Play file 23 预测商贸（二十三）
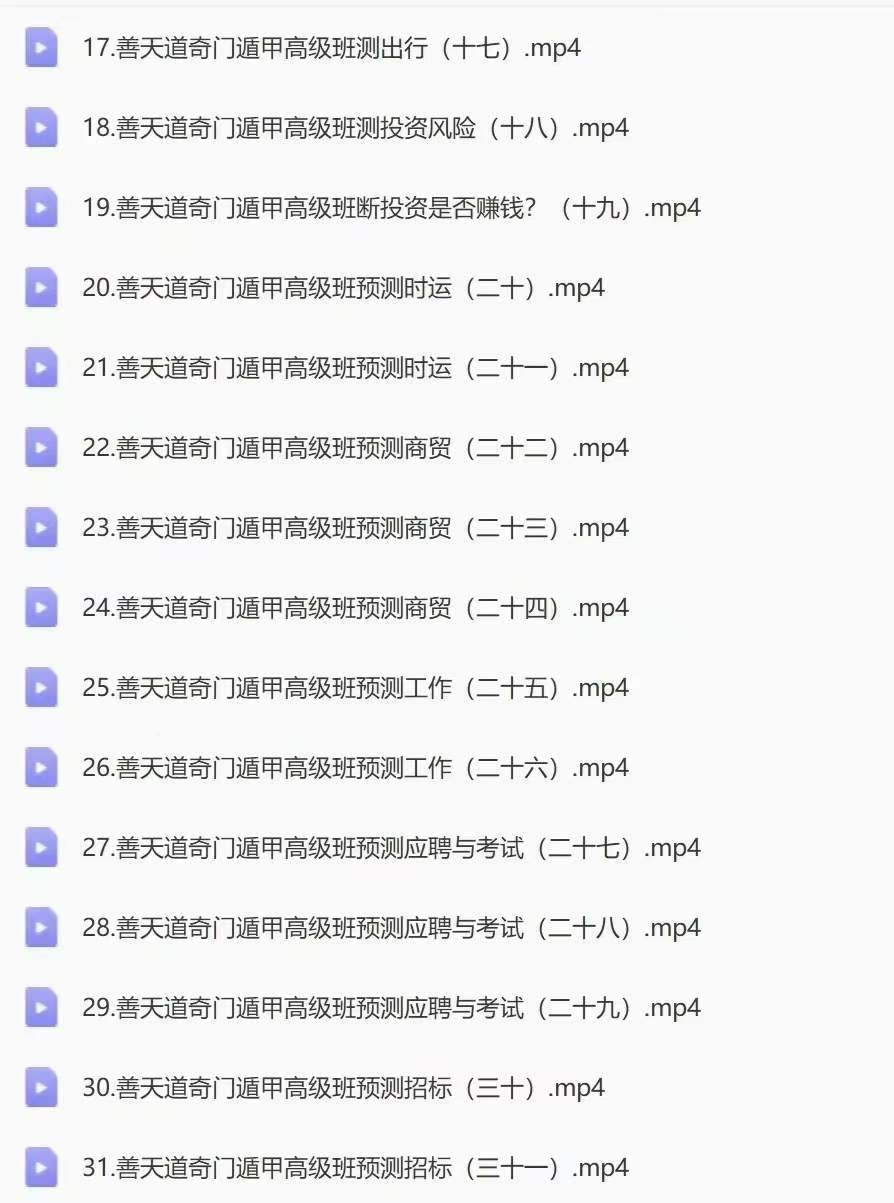The width and height of the screenshot is (894, 1203). (x=355, y=528)
